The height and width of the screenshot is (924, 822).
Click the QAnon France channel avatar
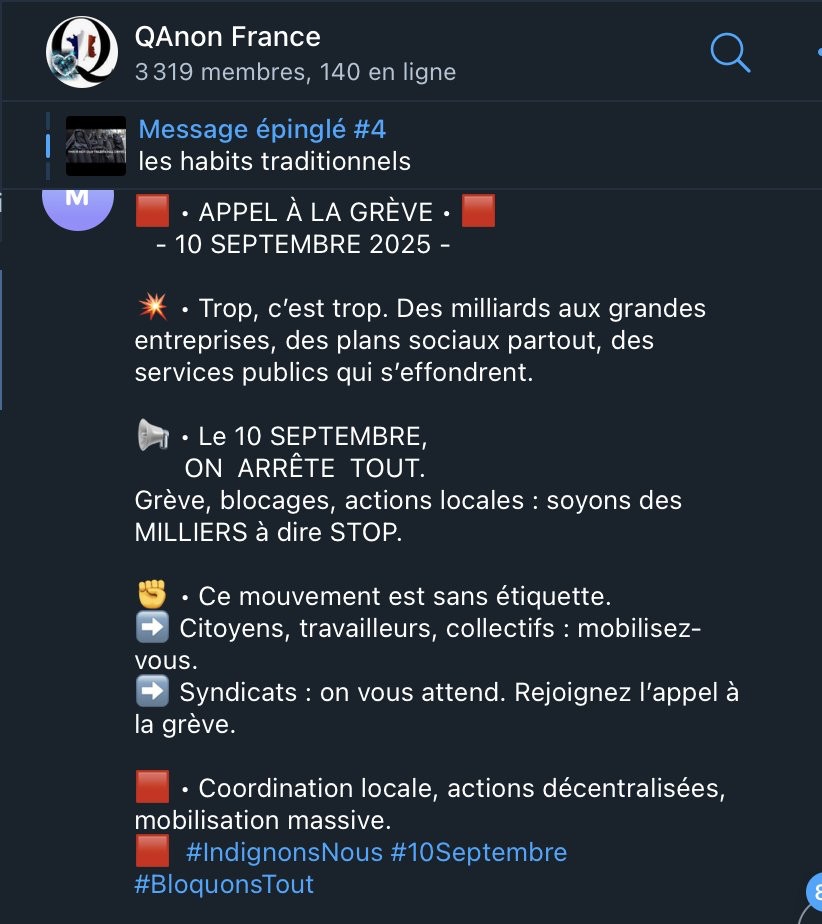[x=82, y=52]
